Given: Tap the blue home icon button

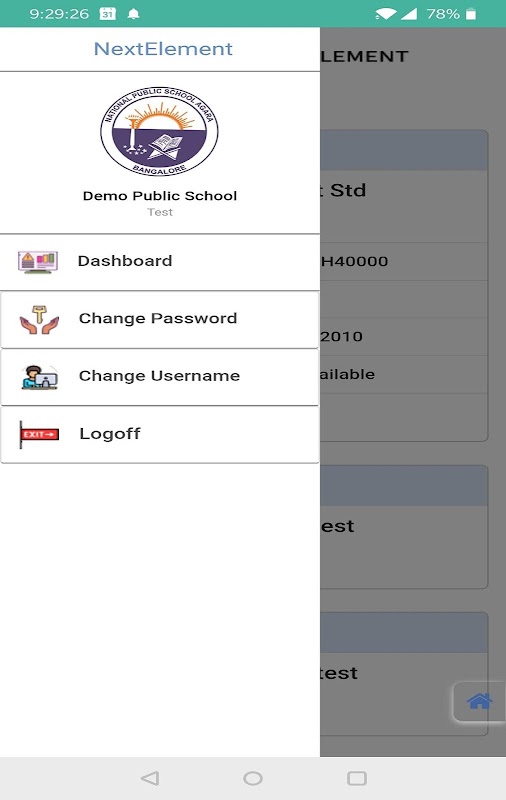Looking at the screenshot, I should click(479, 702).
